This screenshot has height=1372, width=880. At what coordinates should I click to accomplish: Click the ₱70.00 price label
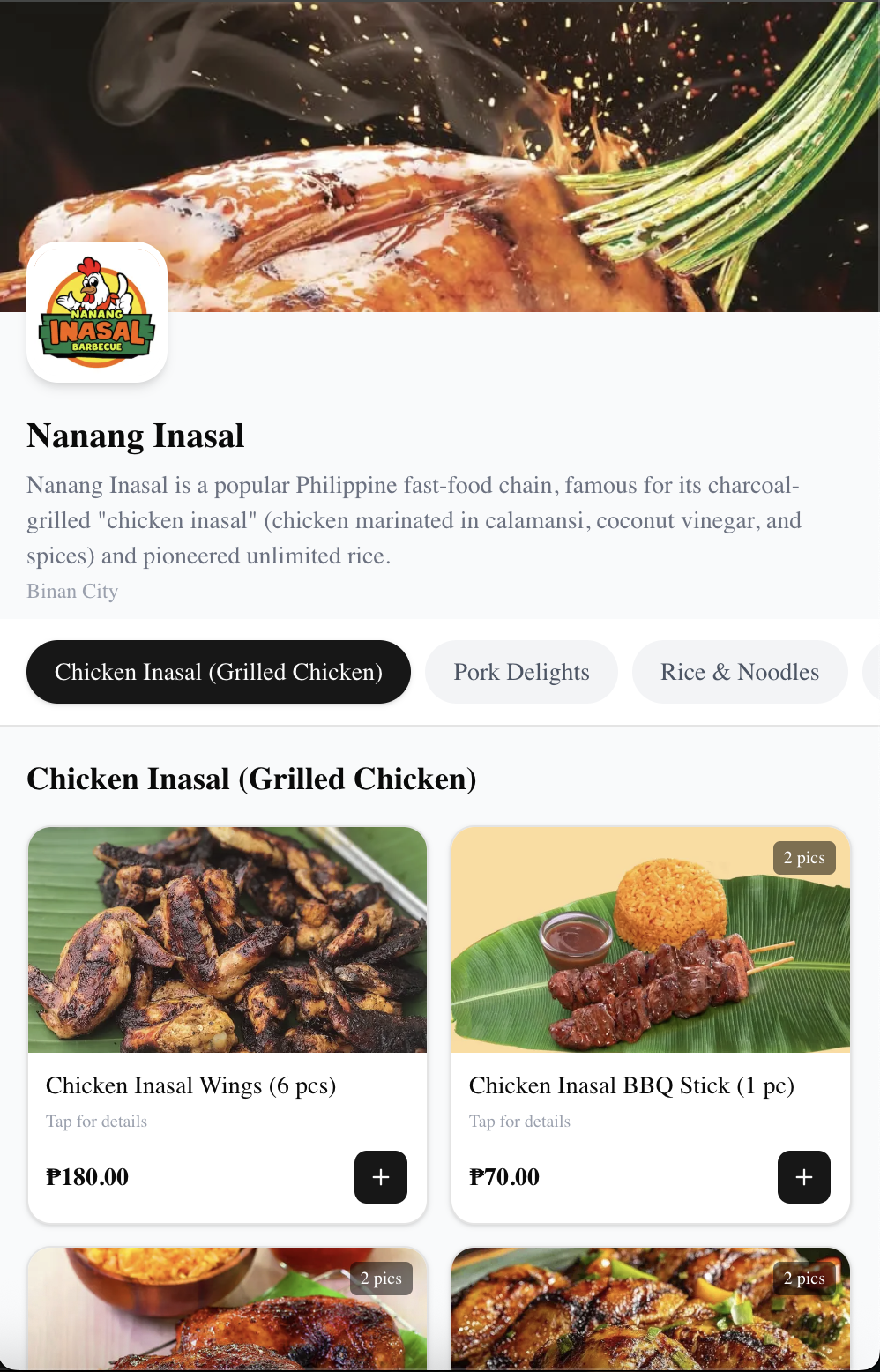[x=505, y=1176]
